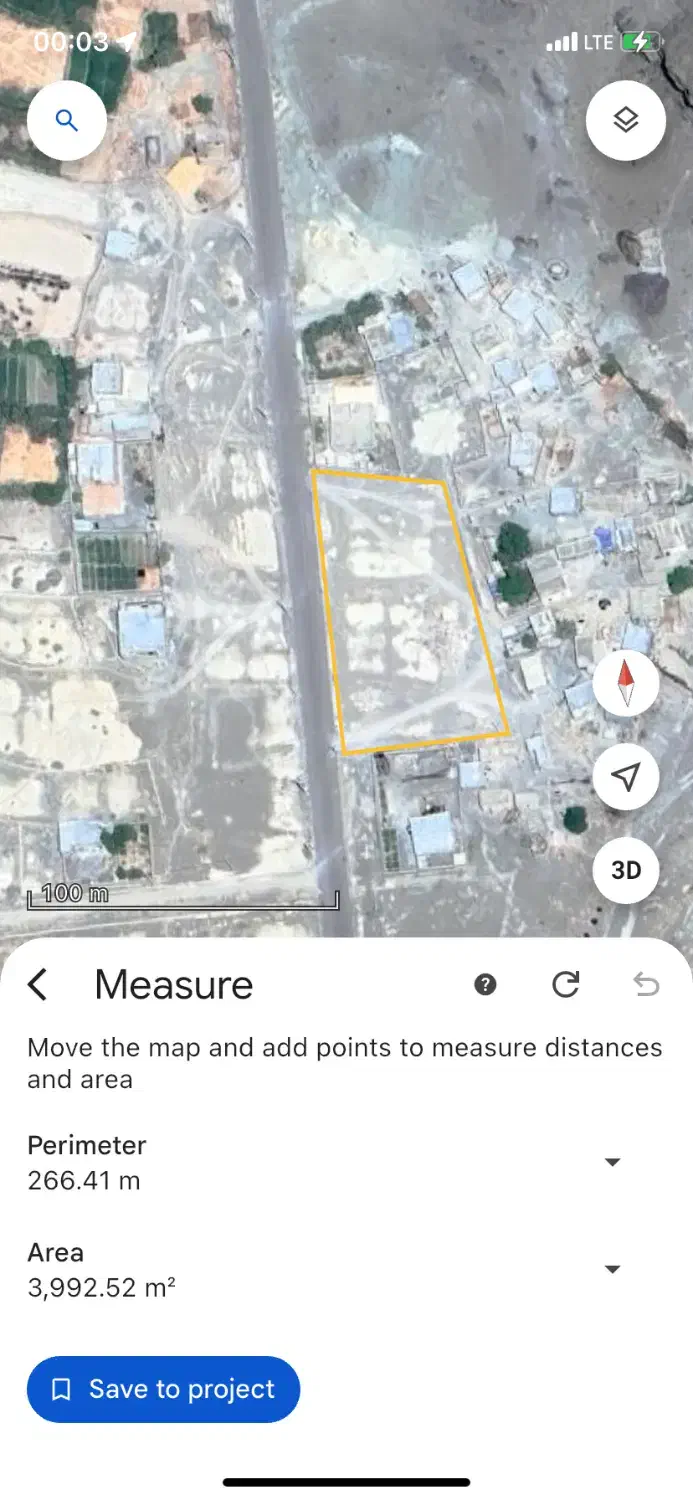Expand the Area units dropdown
This screenshot has height=1500, width=693.
[613, 1269]
